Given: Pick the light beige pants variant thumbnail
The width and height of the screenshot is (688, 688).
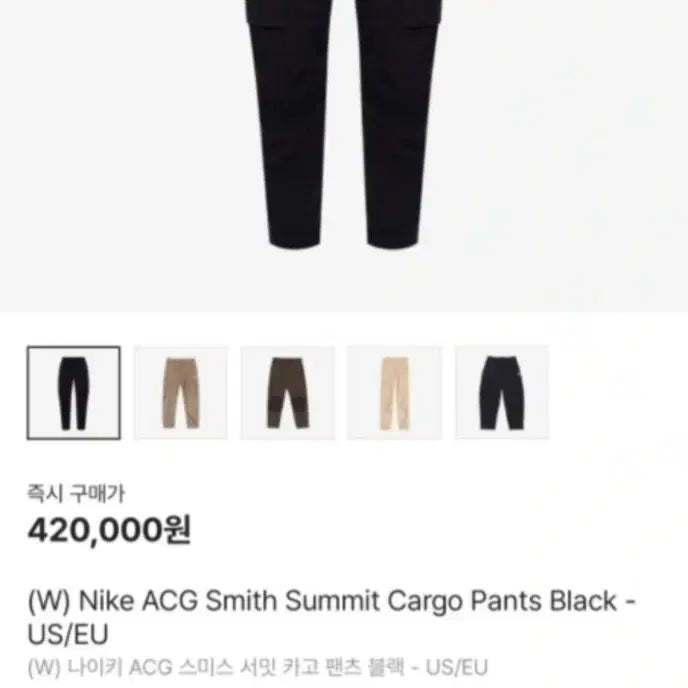Looking at the screenshot, I should [394, 393].
